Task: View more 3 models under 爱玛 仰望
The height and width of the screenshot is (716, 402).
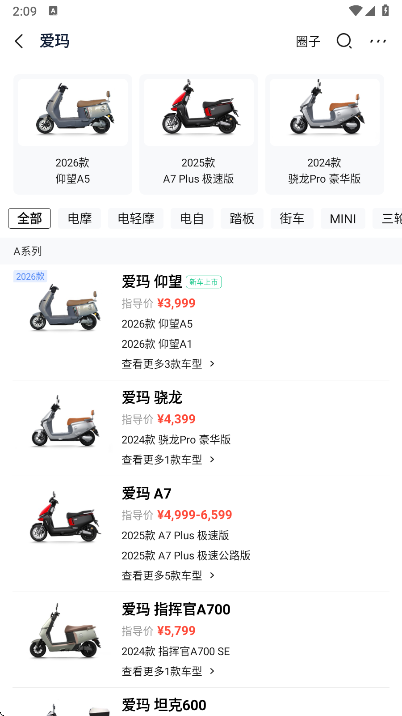Action: click(168, 364)
